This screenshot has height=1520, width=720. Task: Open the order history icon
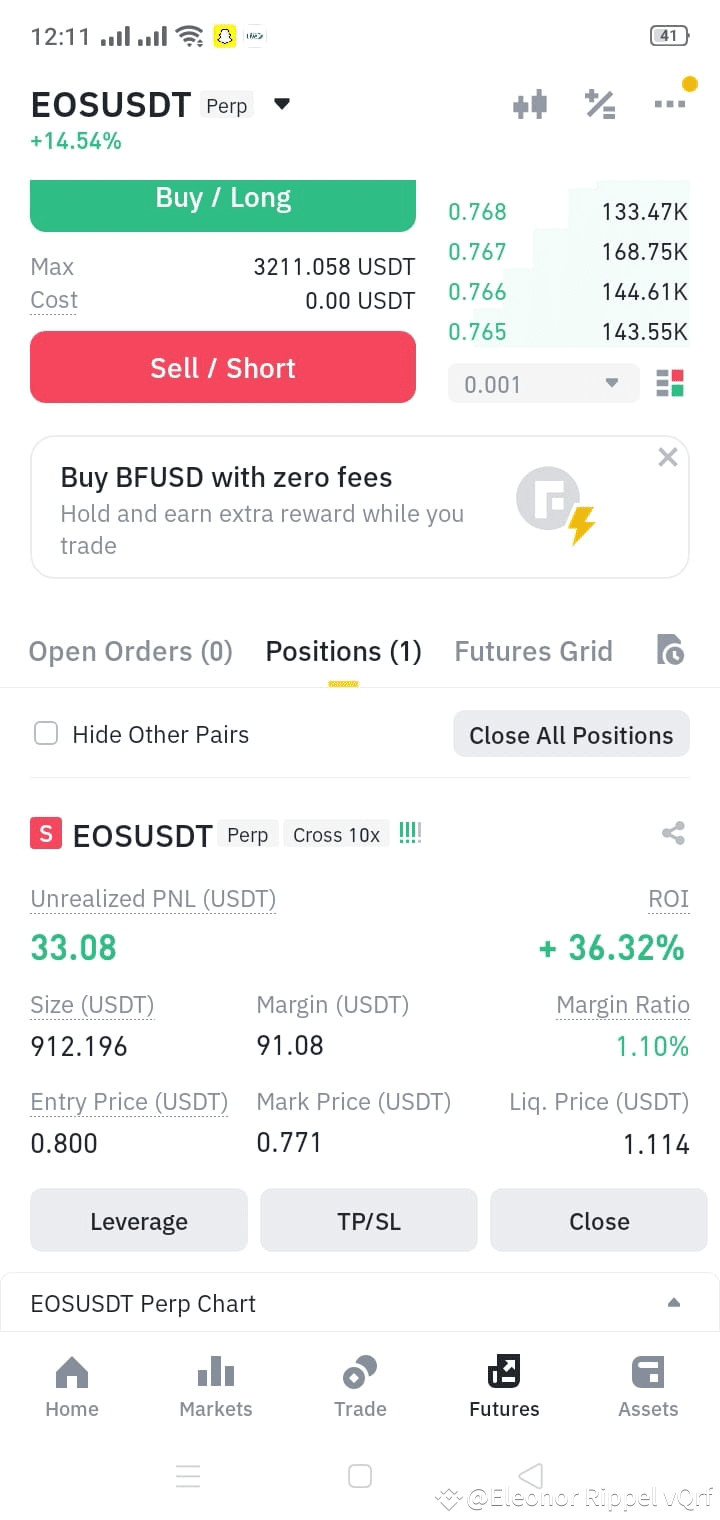pos(670,650)
